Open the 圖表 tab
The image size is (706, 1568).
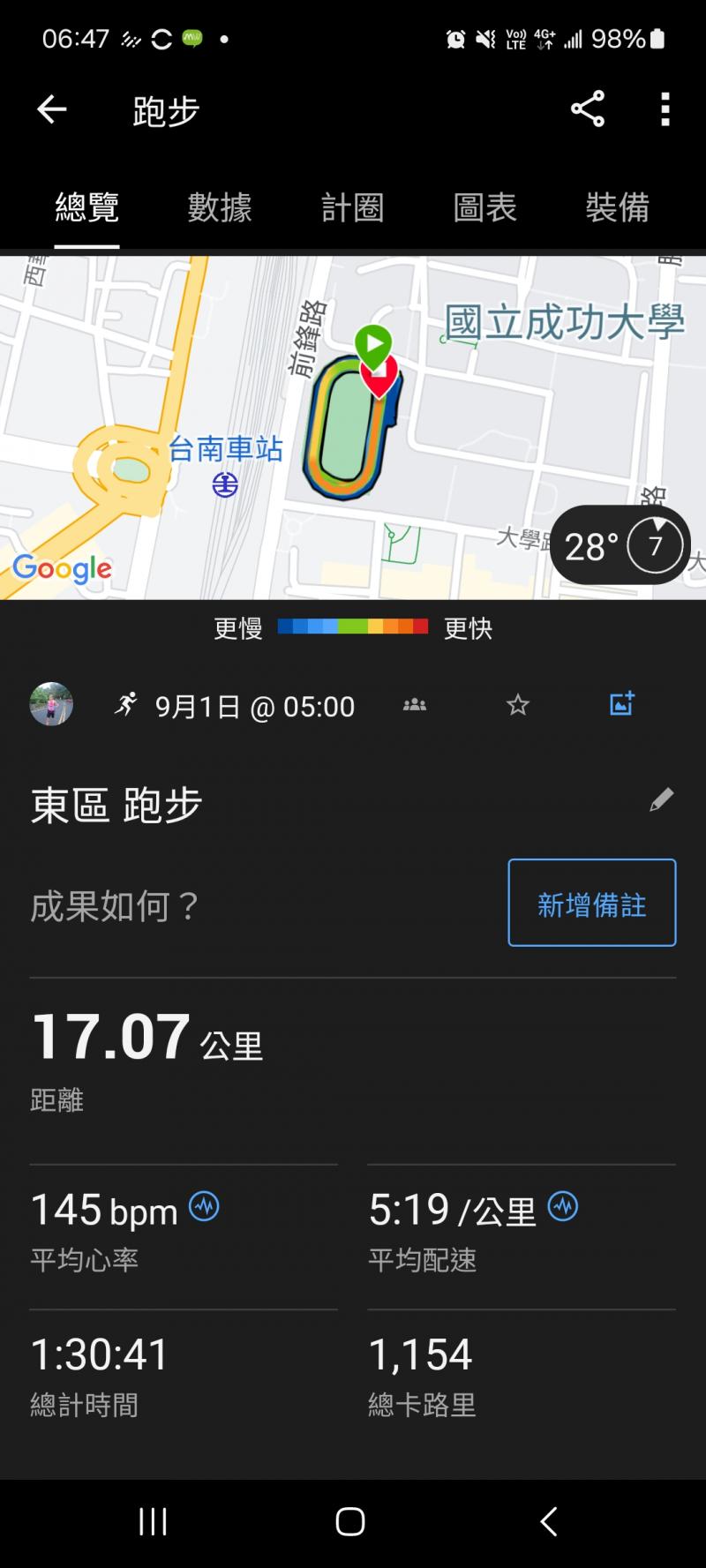pos(484,208)
